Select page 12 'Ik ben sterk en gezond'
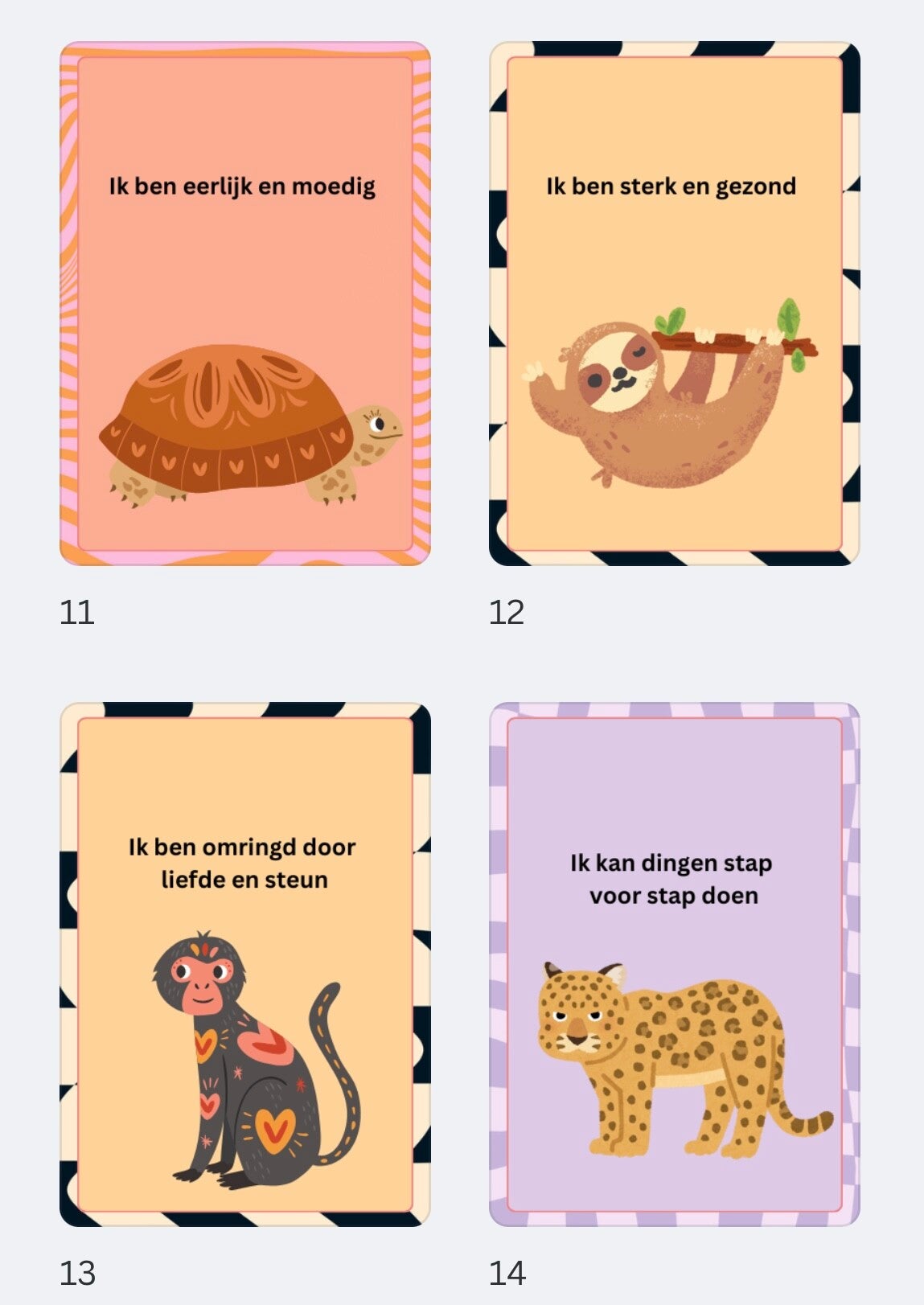Screen dimensions: 924x1305 tap(674, 304)
